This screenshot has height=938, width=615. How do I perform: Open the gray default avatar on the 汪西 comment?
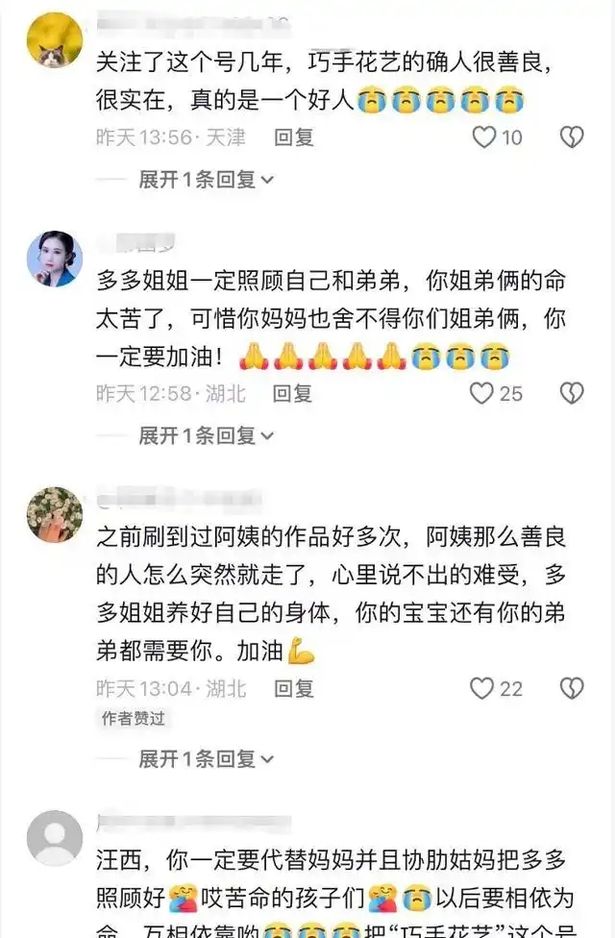(54, 838)
